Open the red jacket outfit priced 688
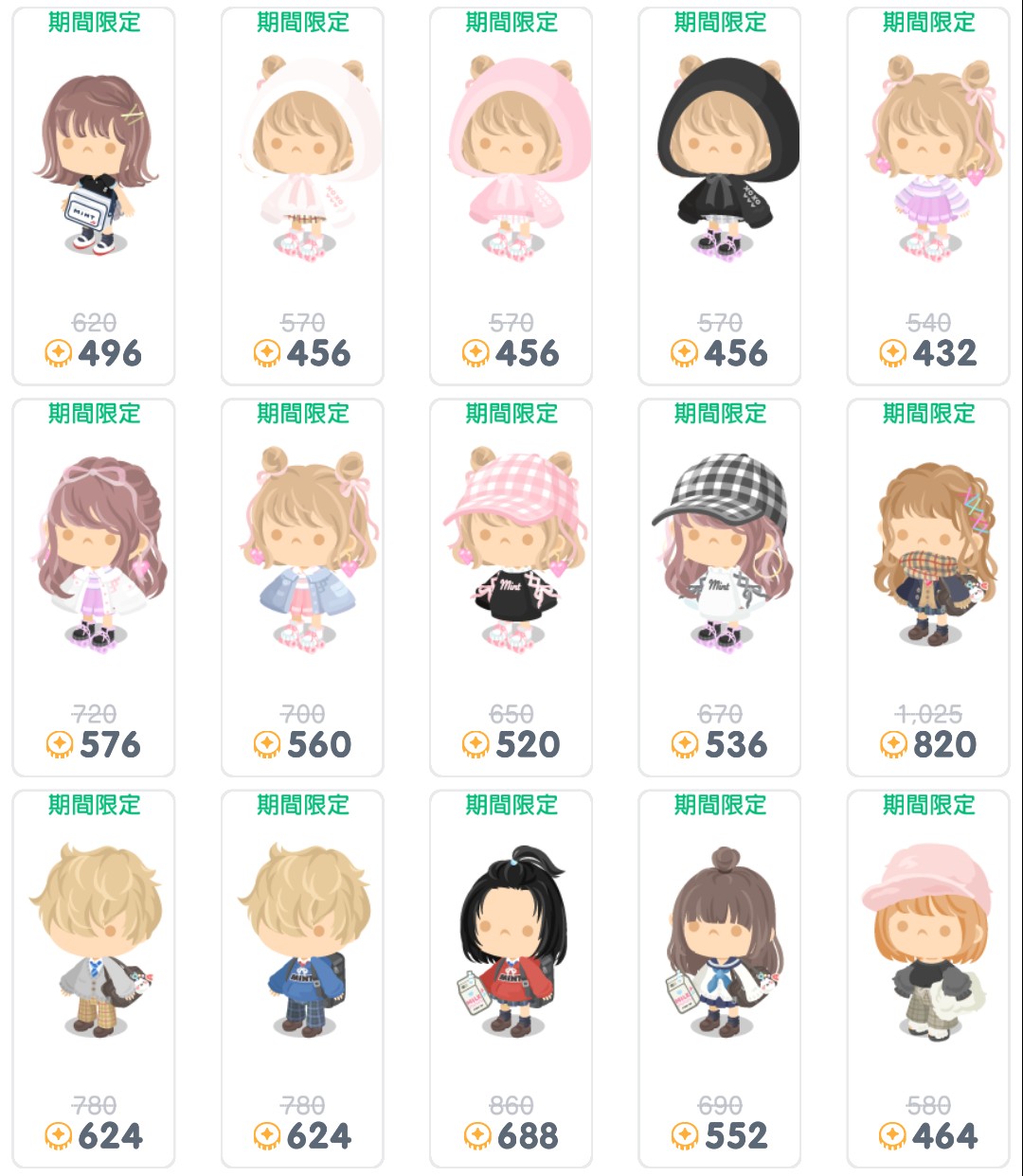This screenshot has width=1023, height=1176. click(x=511, y=947)
